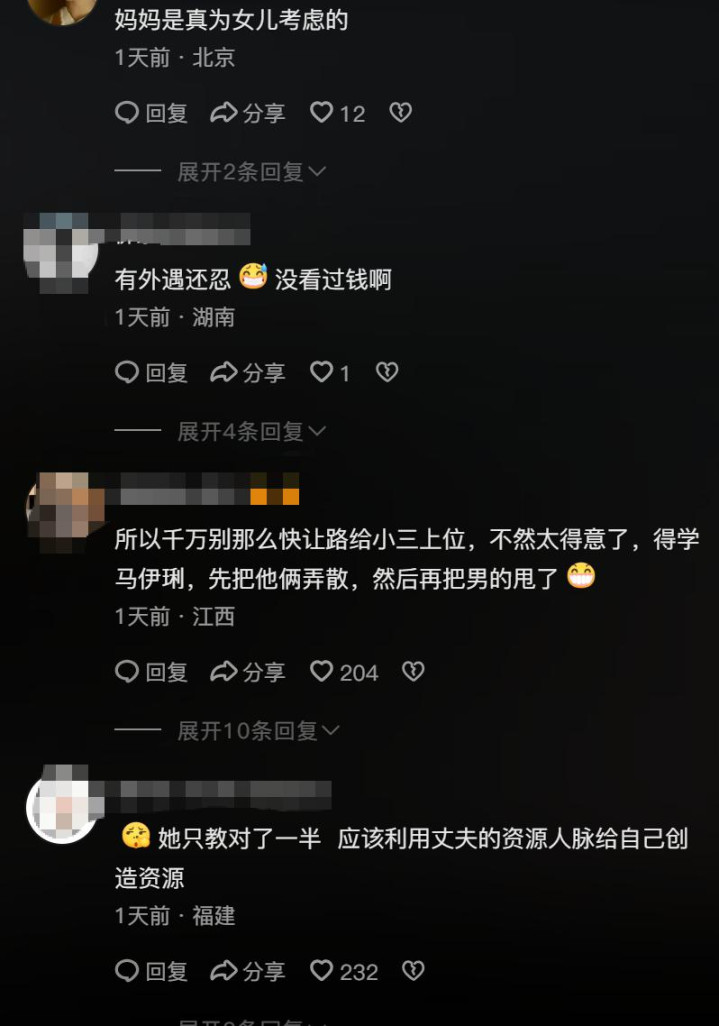
Task: Expand 展开10条回复
Action: 258,730
